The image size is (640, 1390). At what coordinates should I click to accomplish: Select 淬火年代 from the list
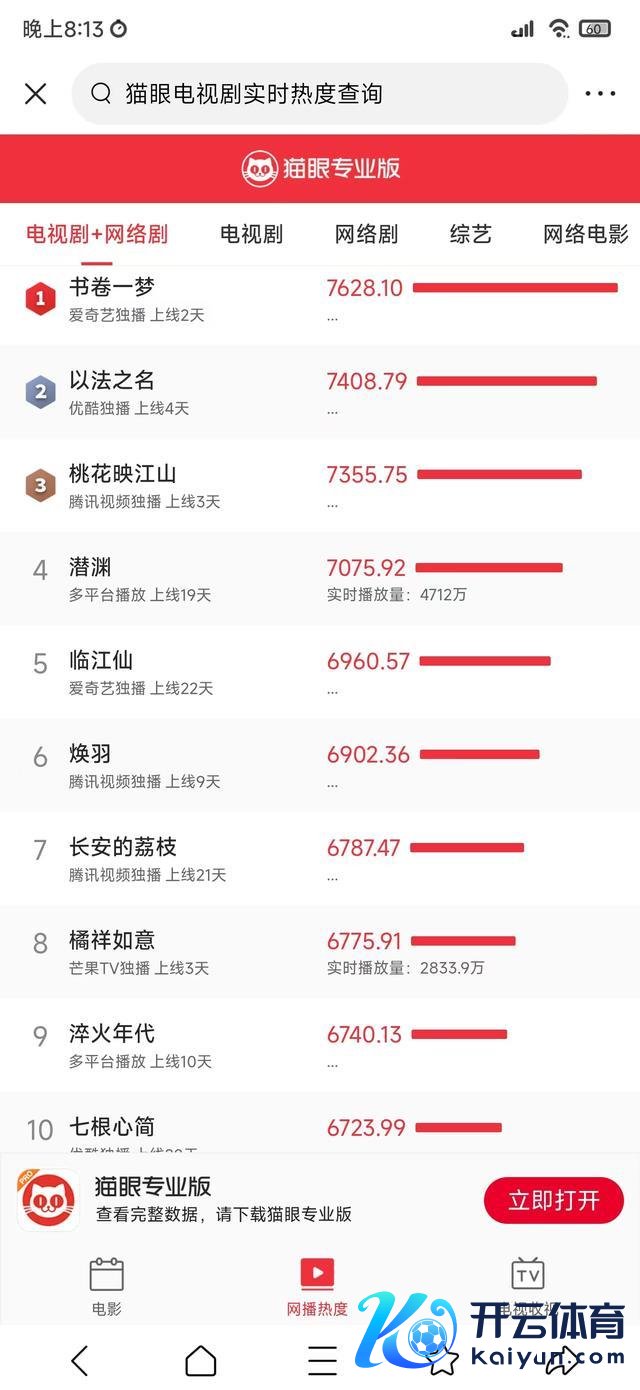(x=112, y=1034)
